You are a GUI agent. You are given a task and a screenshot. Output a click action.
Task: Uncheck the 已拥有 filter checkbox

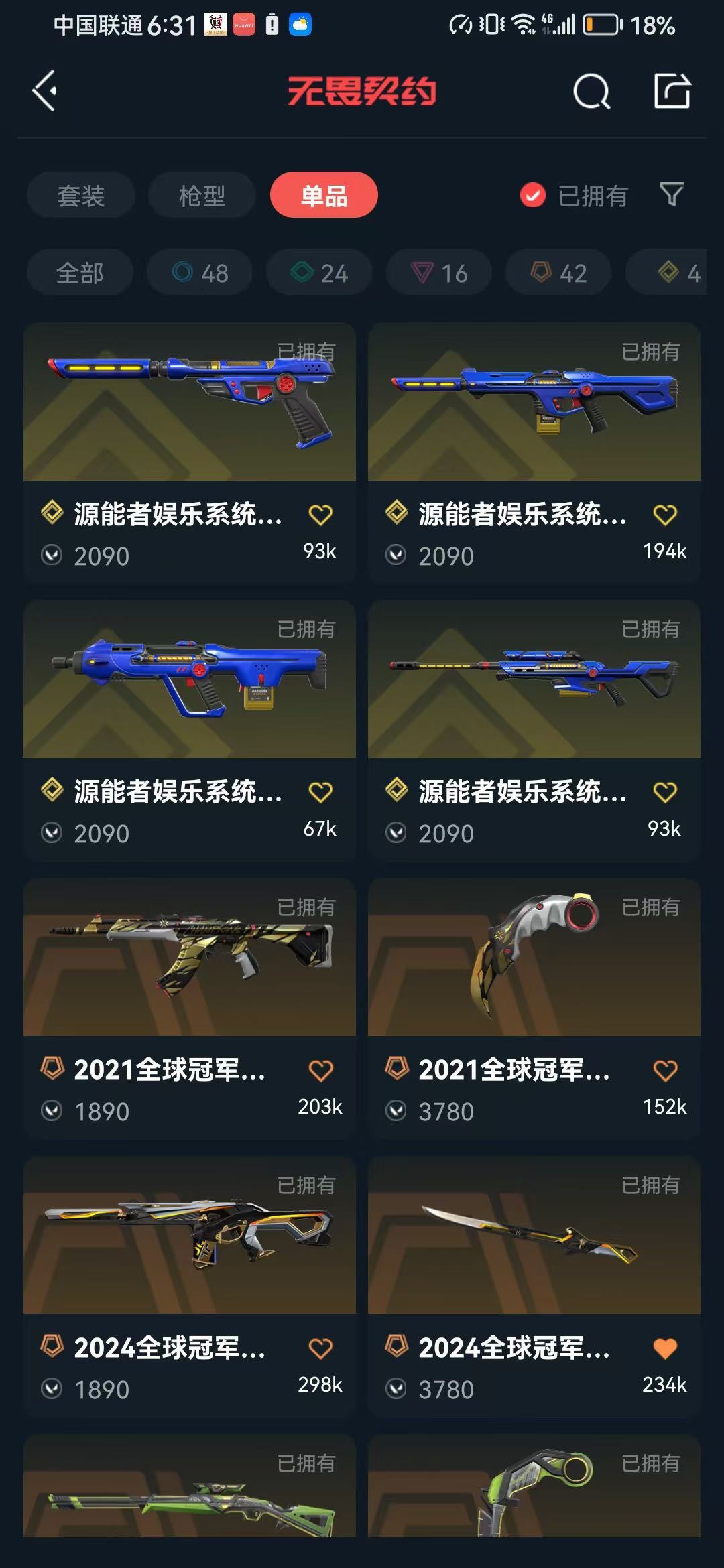click(533, 196)
